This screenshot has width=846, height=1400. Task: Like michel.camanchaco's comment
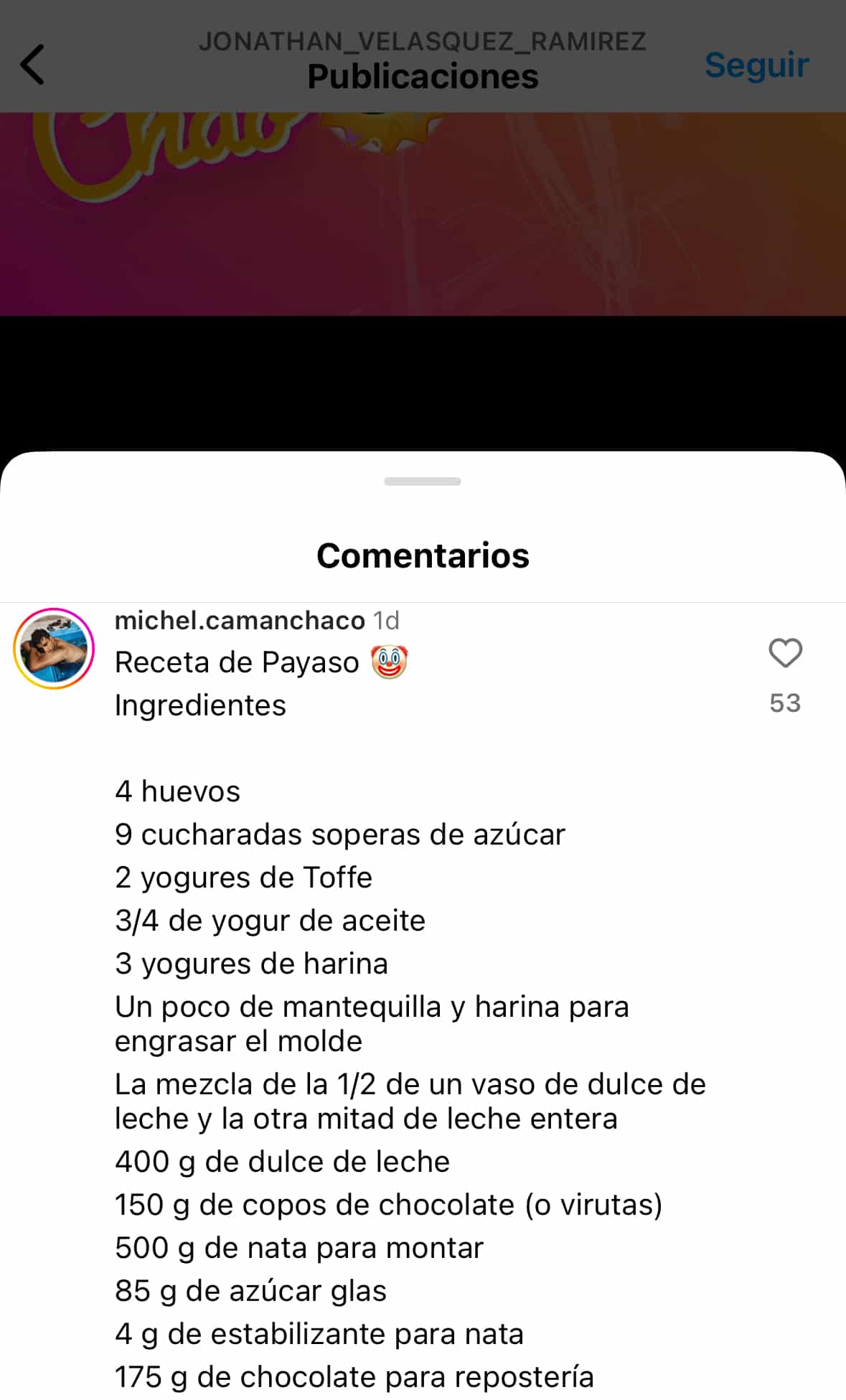[785, 653]
